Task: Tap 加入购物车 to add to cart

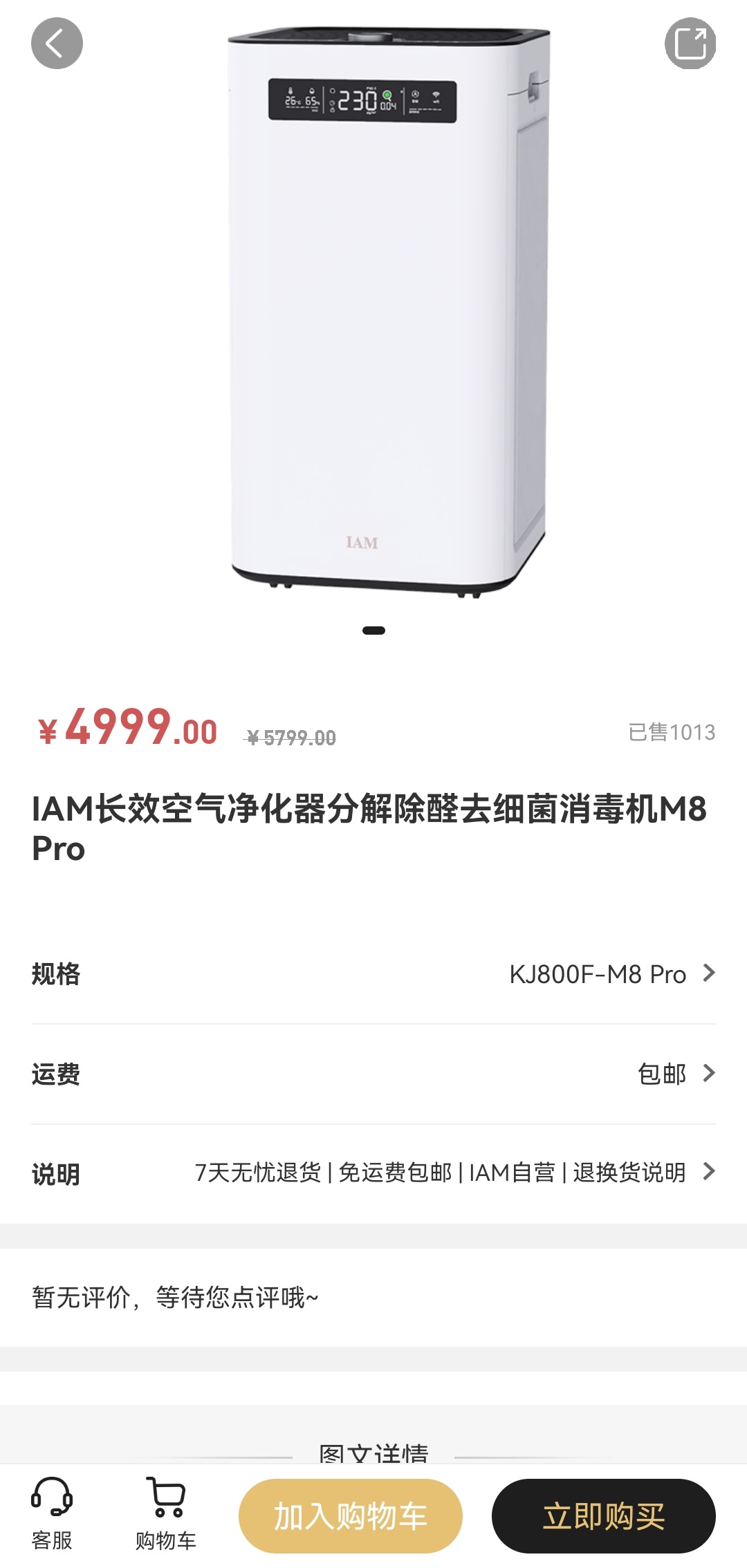Action: (350, 1515)
